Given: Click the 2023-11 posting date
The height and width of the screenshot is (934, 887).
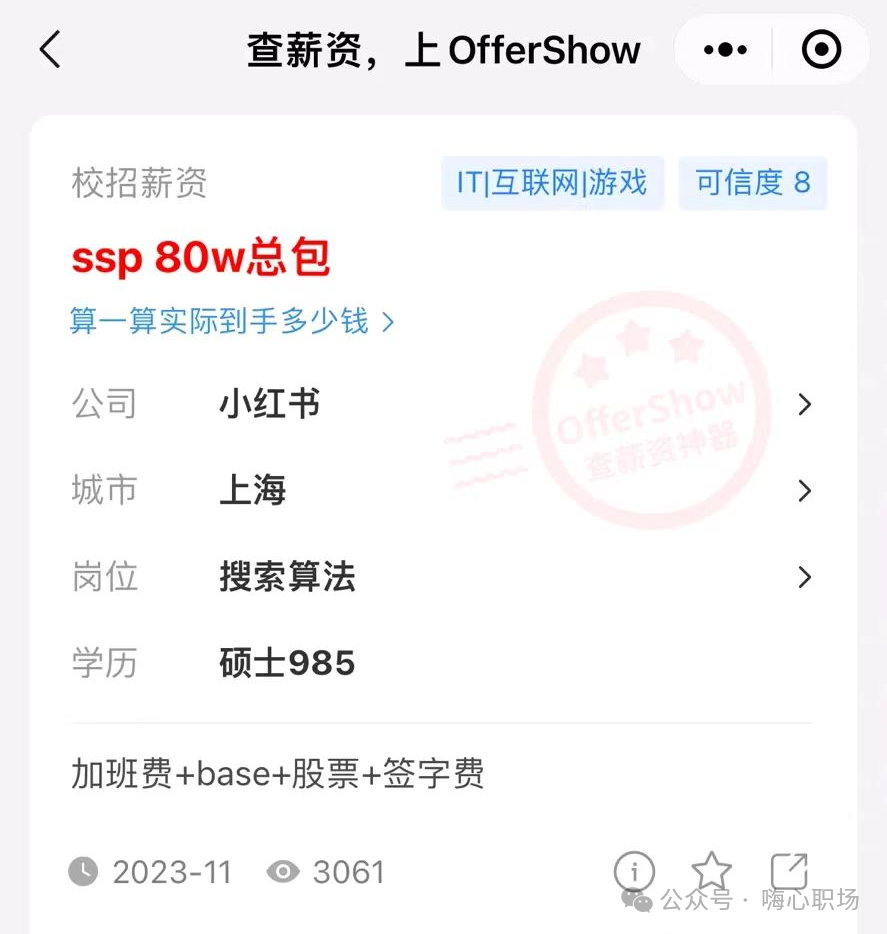Looking at the screenshot, I should (172, 872).
